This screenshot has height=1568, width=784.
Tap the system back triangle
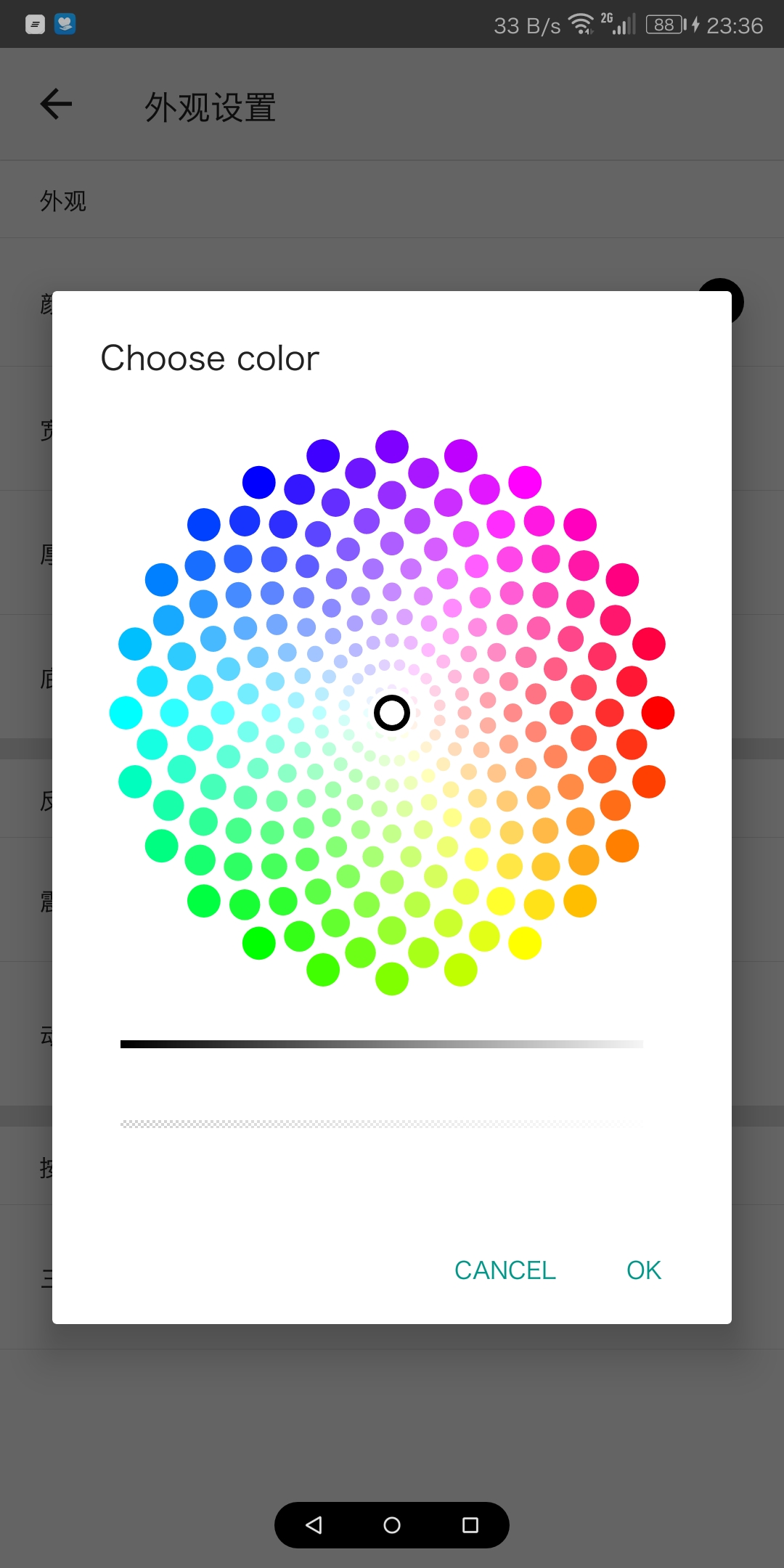314,1525
